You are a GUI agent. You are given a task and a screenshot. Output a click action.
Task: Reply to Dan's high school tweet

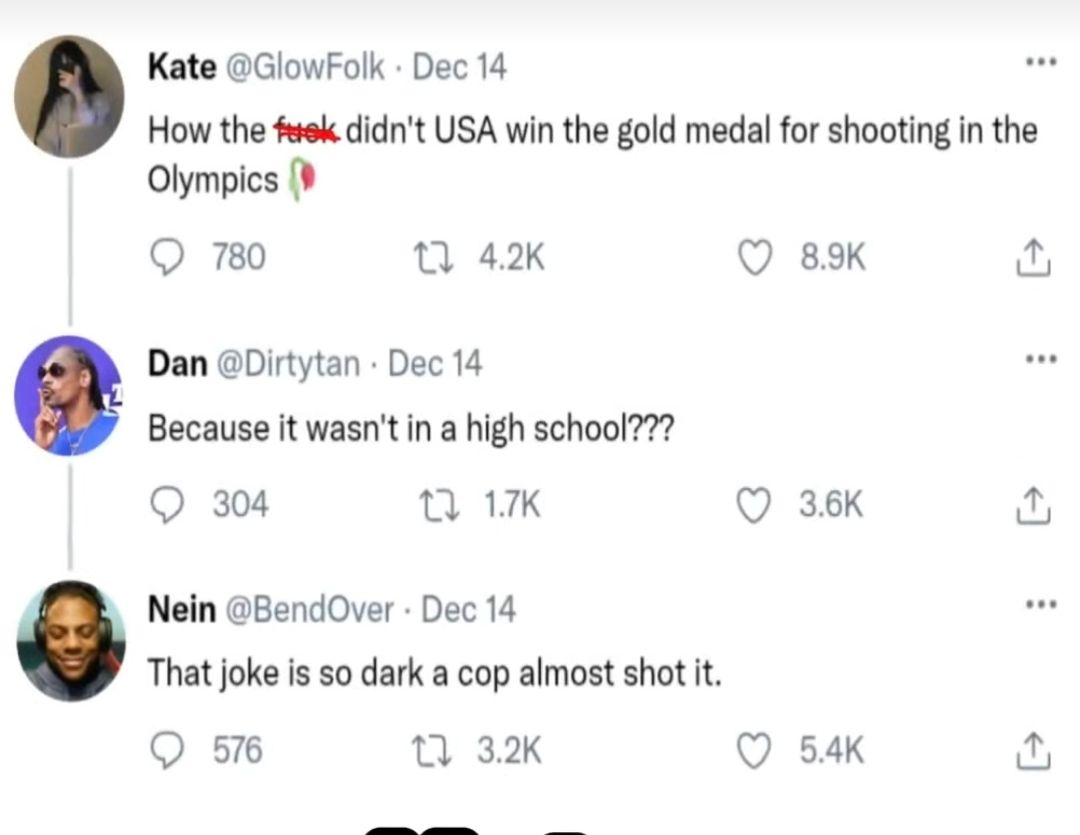[x=164, y=505]
